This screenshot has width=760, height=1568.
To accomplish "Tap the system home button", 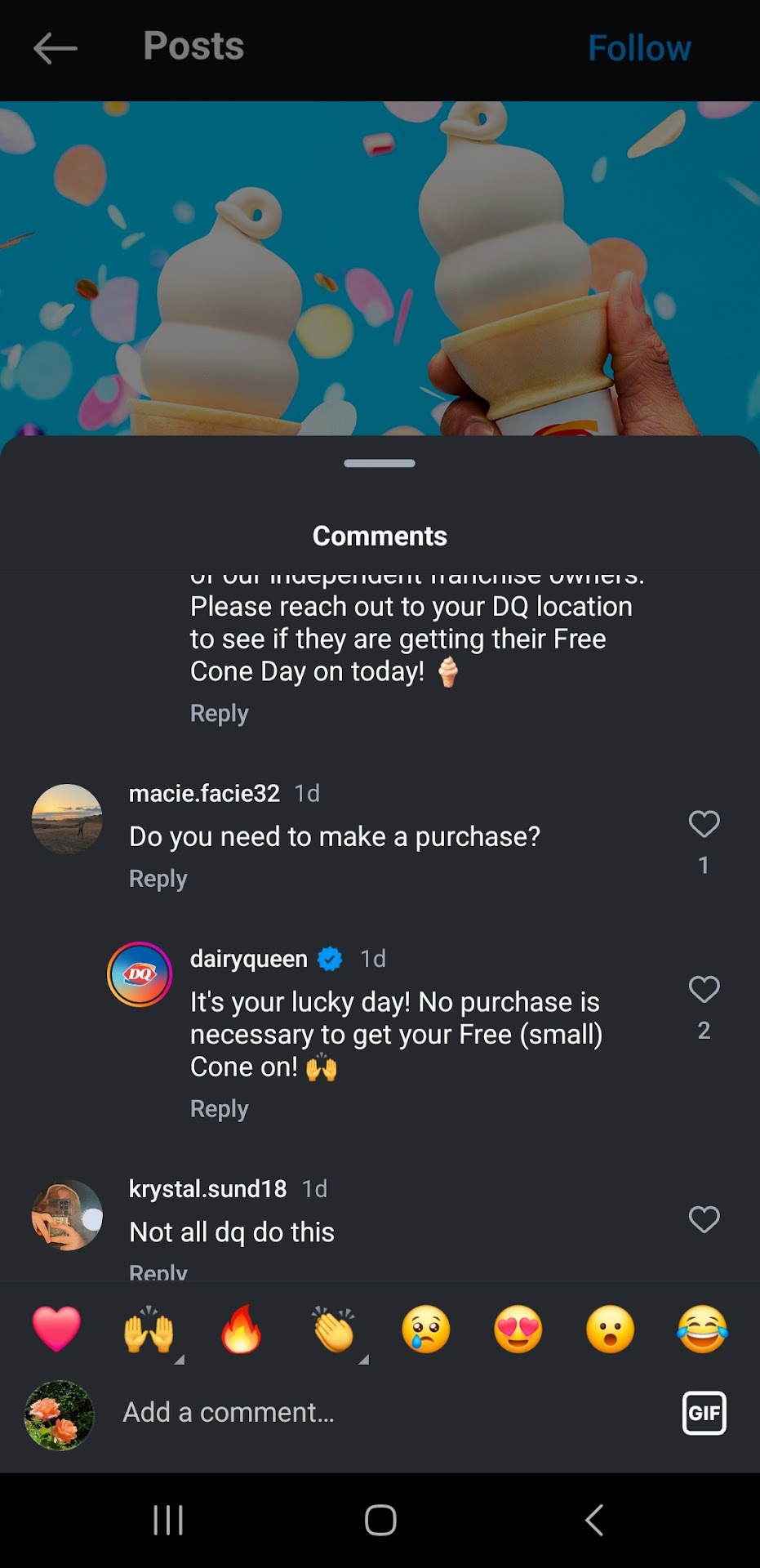I will click(x=380, y=1521).
